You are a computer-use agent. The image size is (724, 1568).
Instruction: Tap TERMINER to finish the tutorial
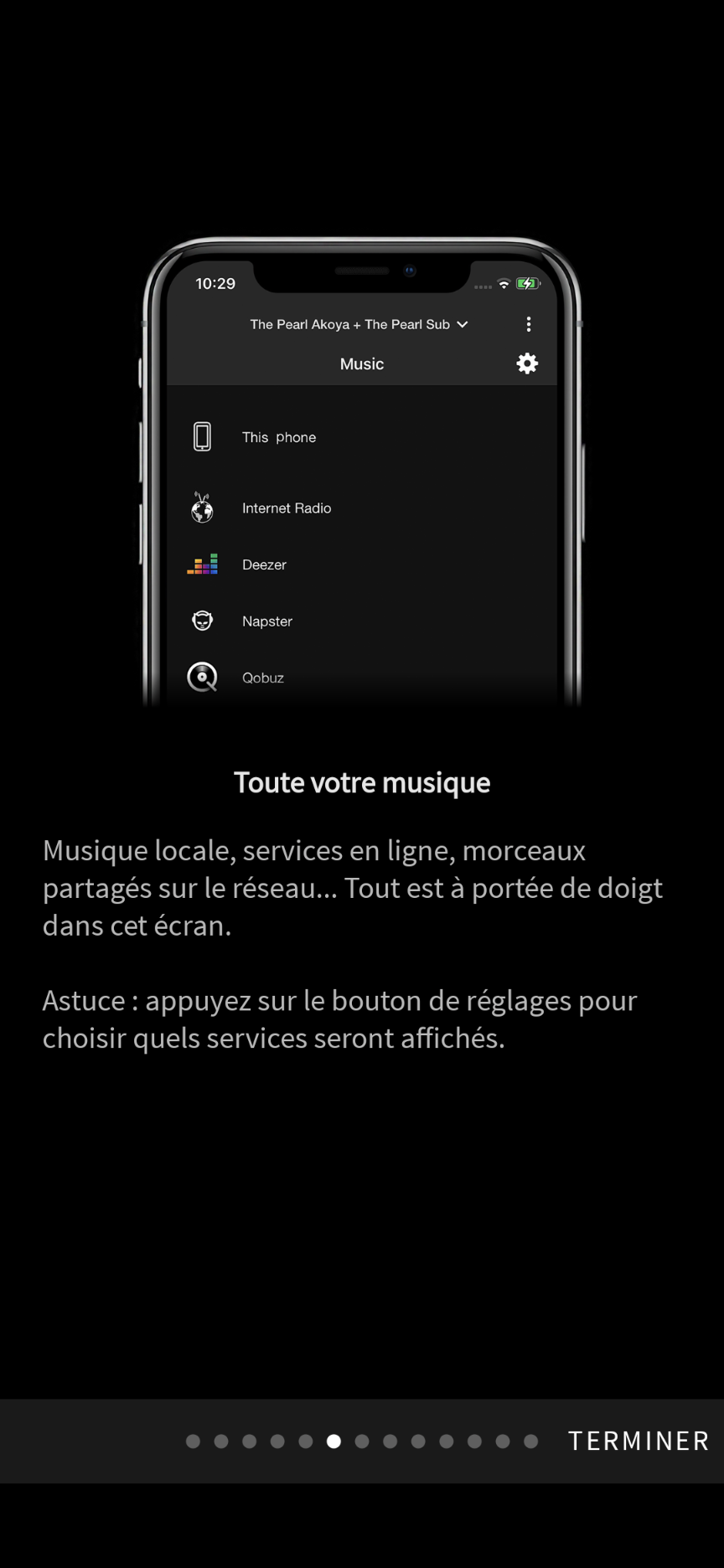coord(639,1441)
